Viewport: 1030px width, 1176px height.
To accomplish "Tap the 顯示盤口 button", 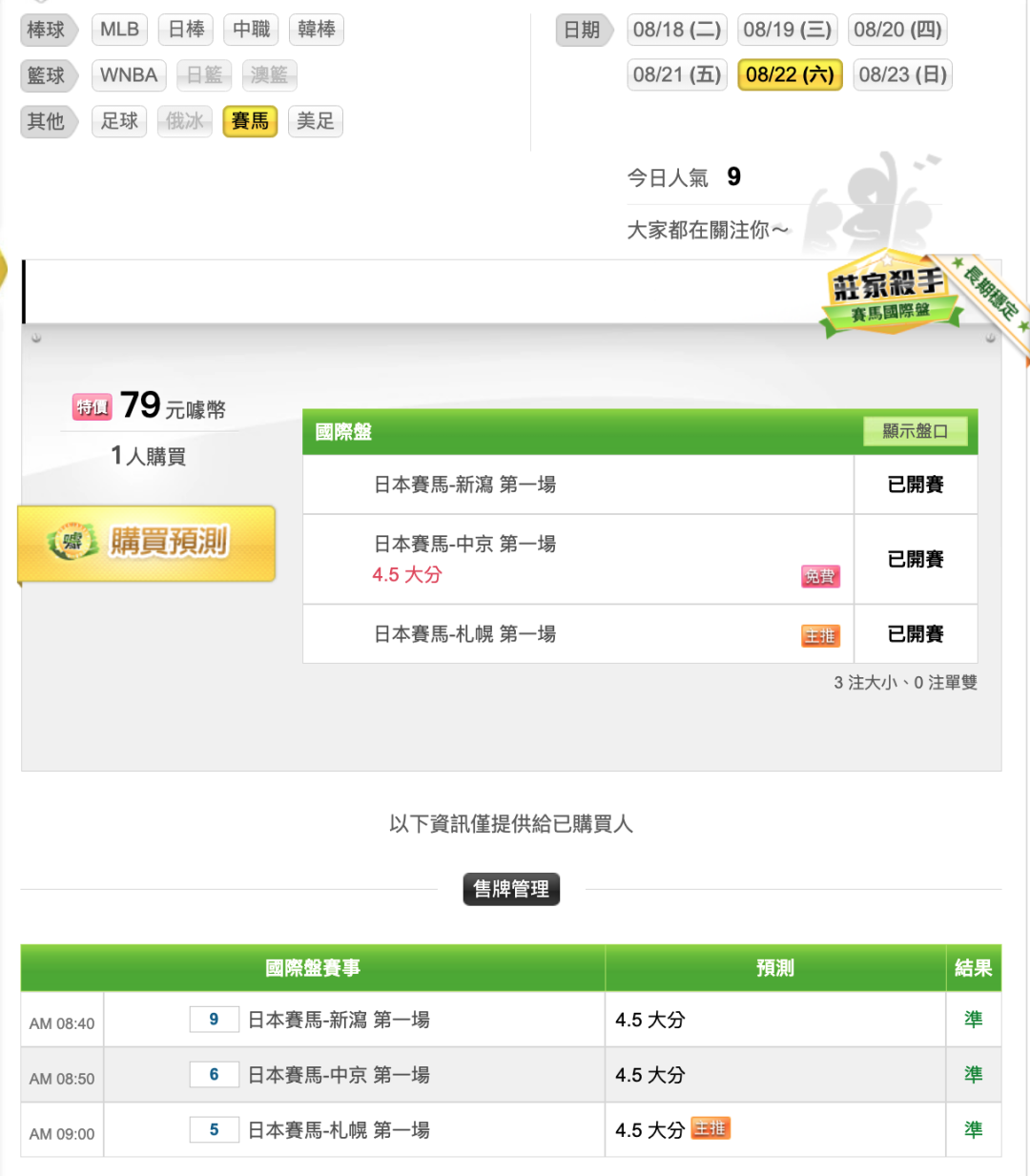I will click(916, 431).
